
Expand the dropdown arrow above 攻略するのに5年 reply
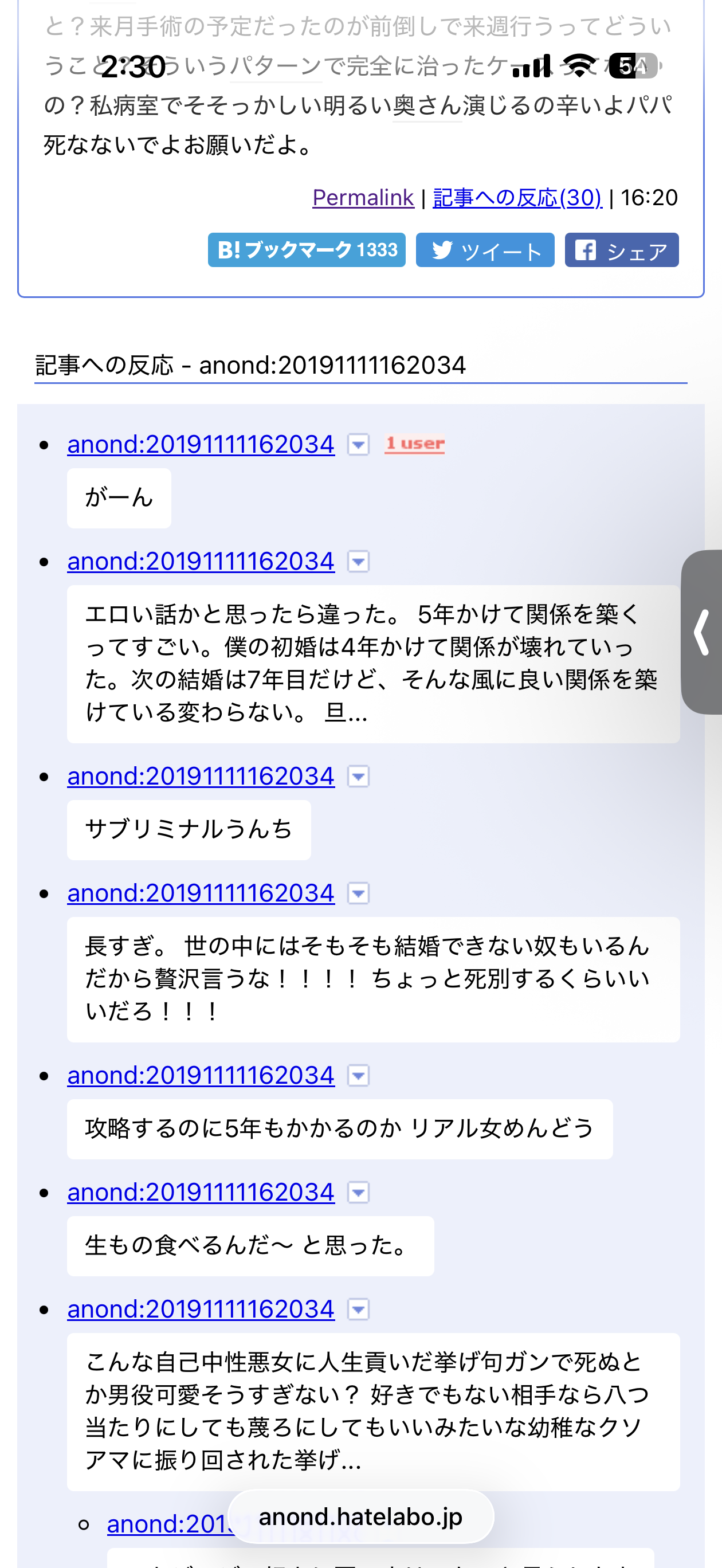pos(359,1076)
